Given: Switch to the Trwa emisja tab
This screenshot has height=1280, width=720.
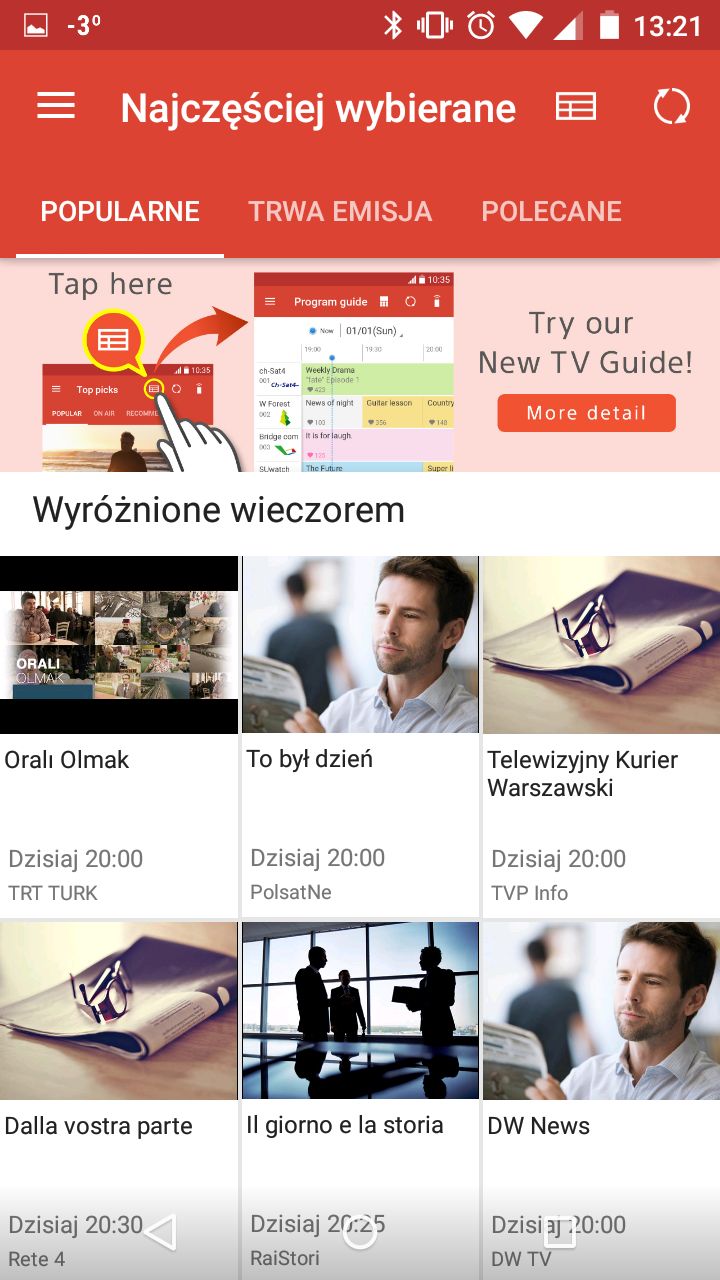Looking at the screenshot, I should (340, 211).
